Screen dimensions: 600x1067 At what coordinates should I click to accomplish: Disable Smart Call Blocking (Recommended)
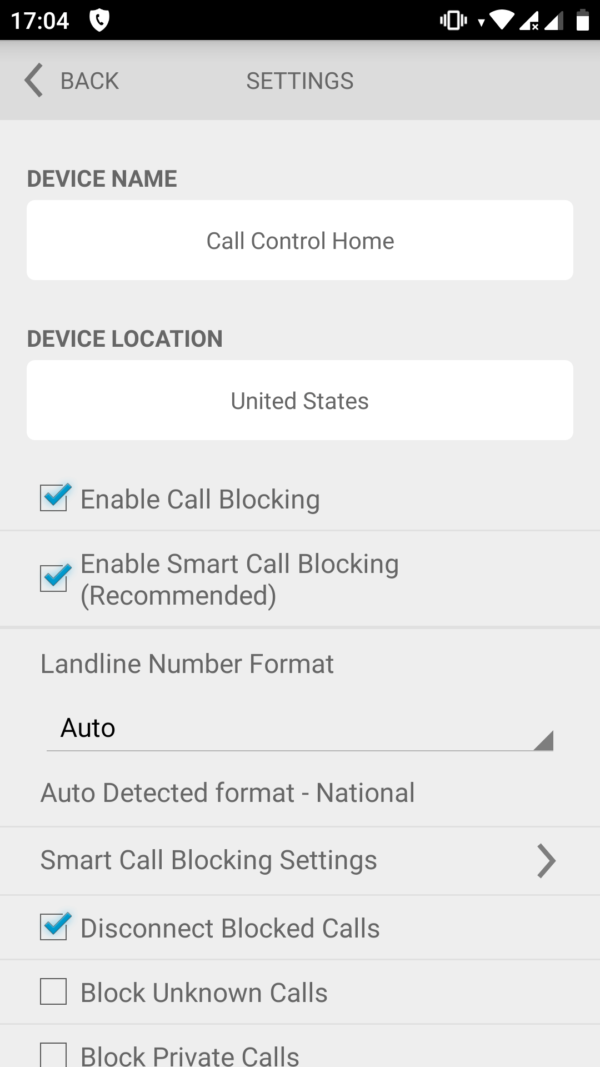54,578
